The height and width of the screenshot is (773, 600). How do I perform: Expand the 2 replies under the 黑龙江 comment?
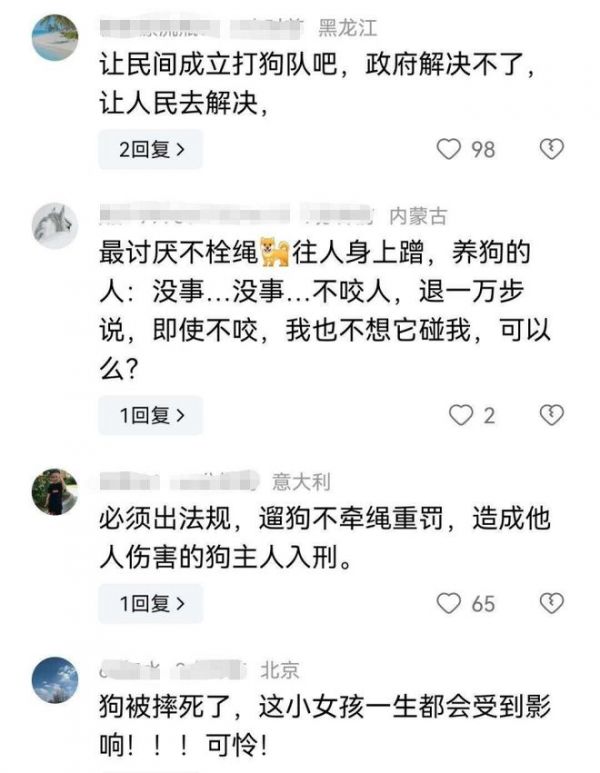(x=150, y=150)
